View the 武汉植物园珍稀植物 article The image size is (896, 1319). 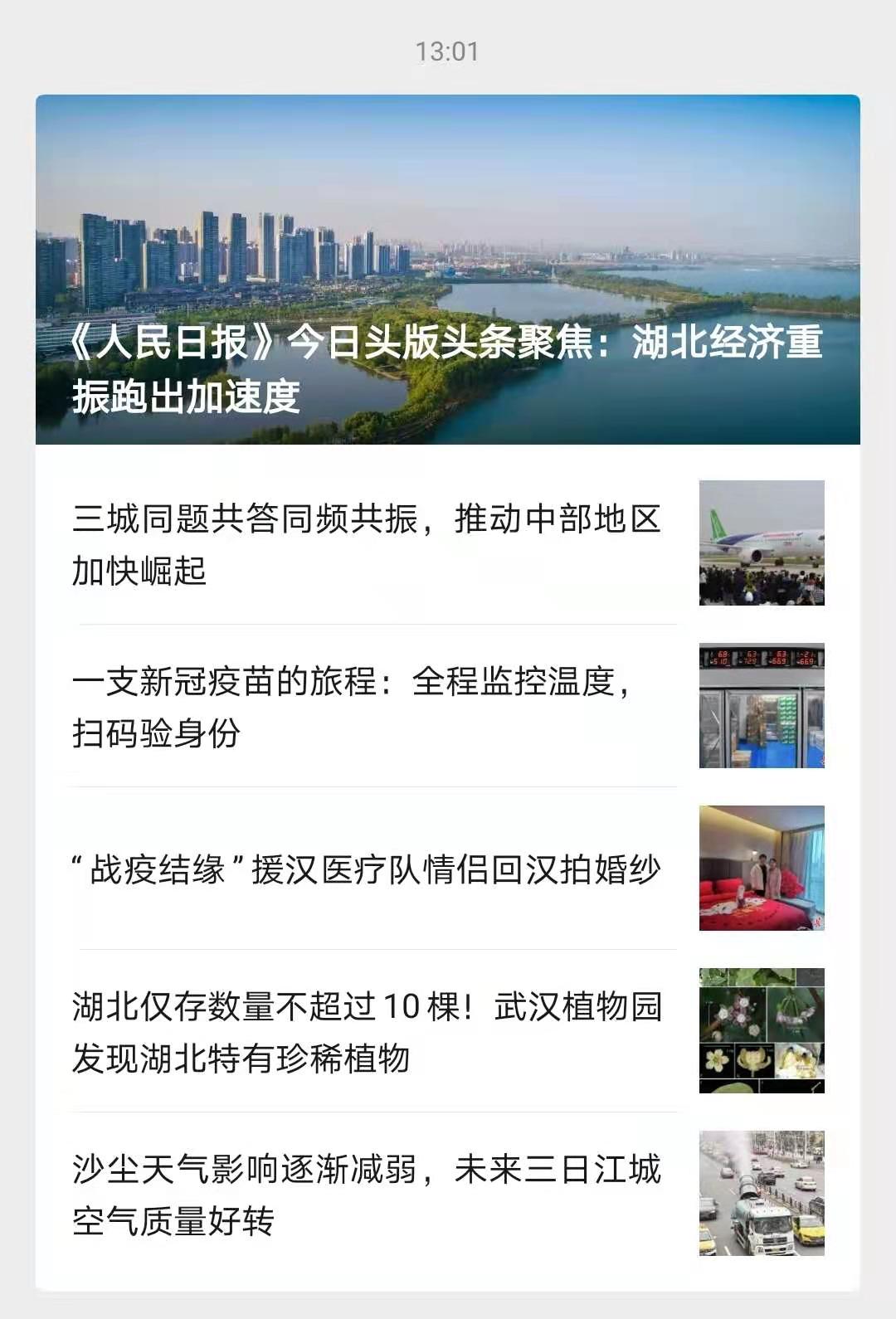(448, 1031)
